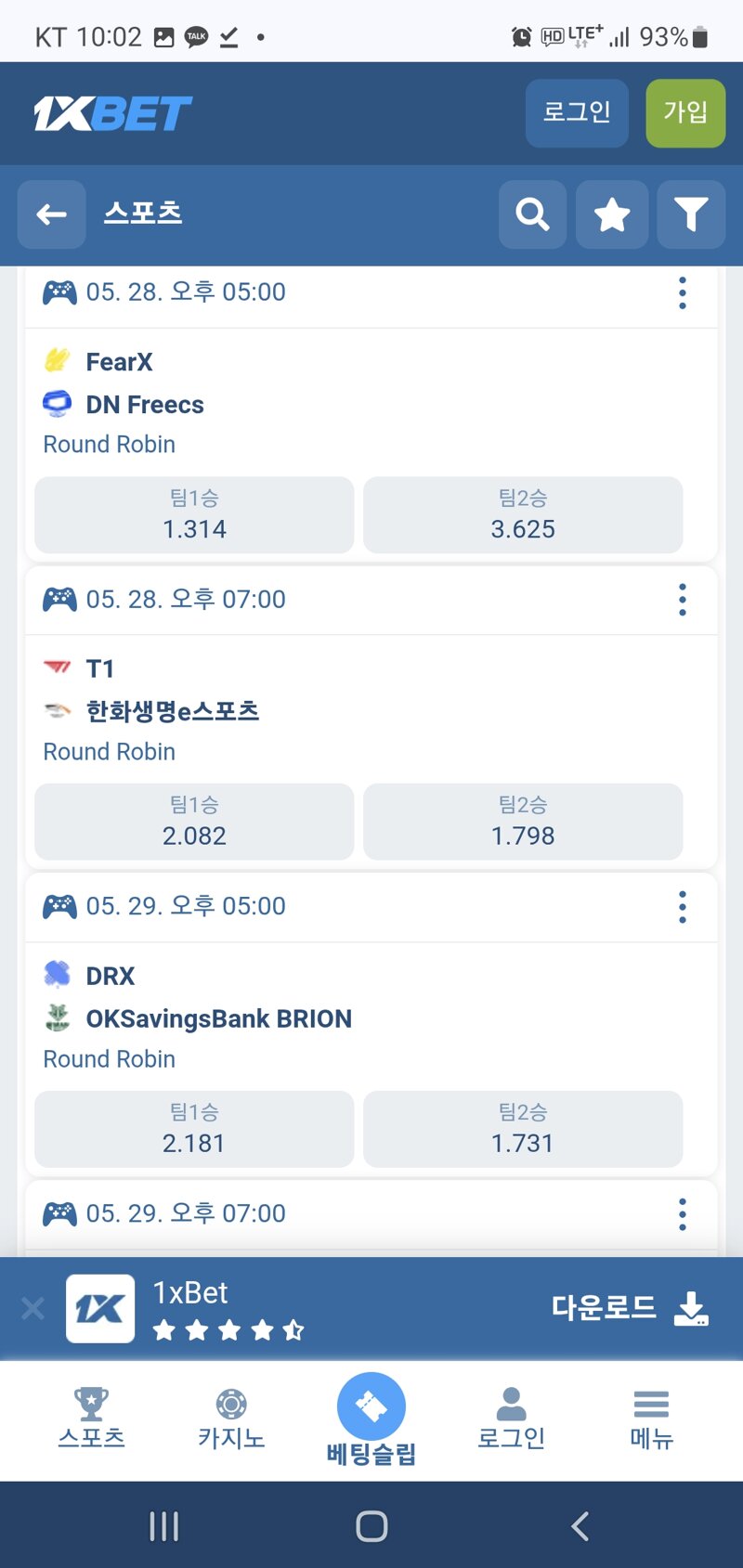Dismiss the 1xBet app download banner
Viewport: 743px width, 1568px height.
pos(33,1308)
